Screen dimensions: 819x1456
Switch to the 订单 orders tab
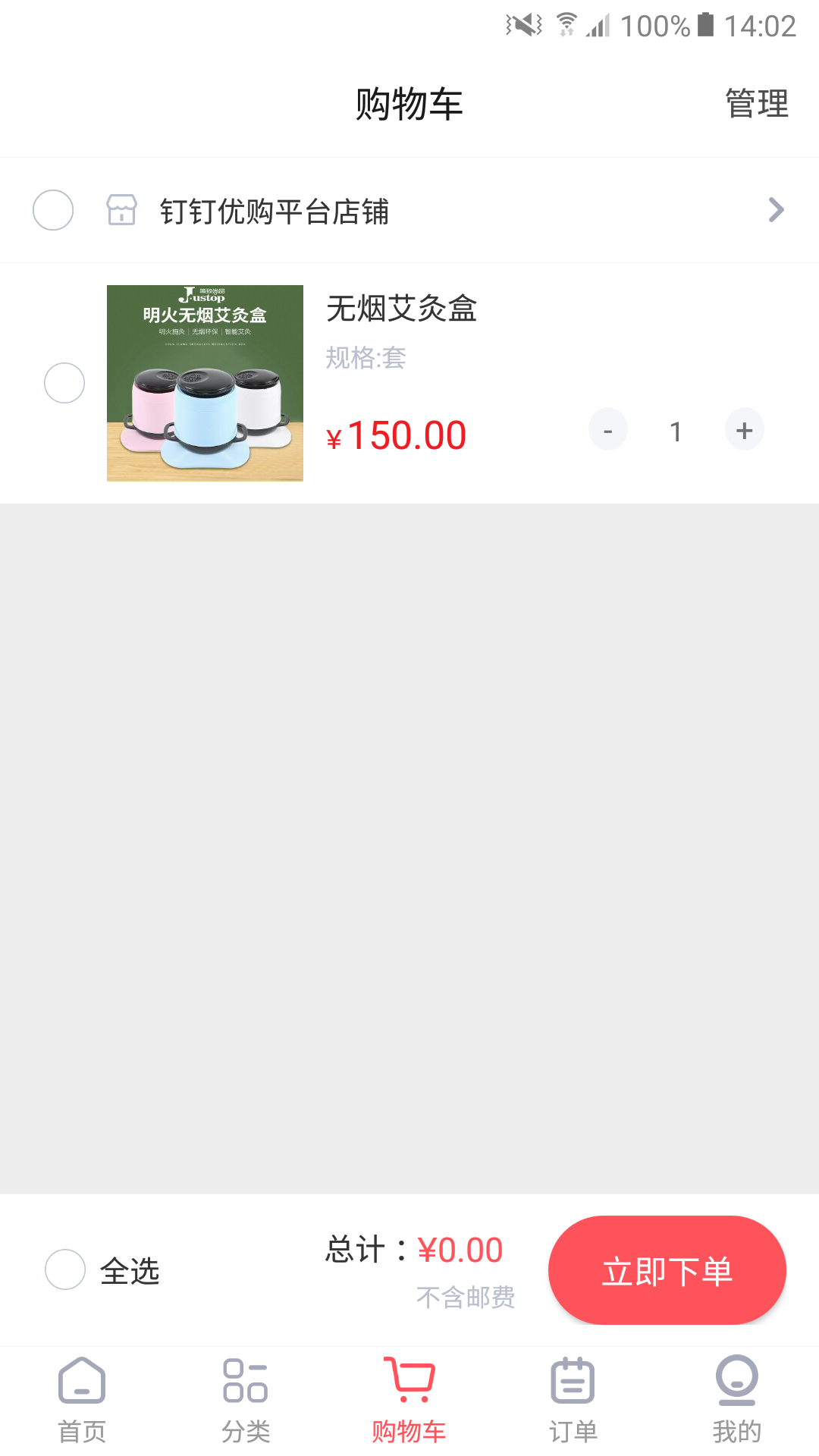point(573,1399)
